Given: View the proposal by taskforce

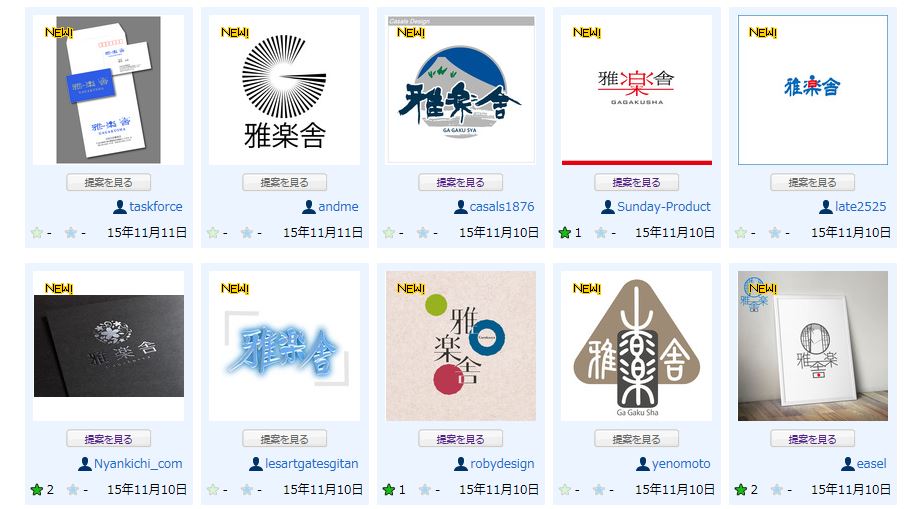Looking at the screenshot, I should click(x=108, y=183).
